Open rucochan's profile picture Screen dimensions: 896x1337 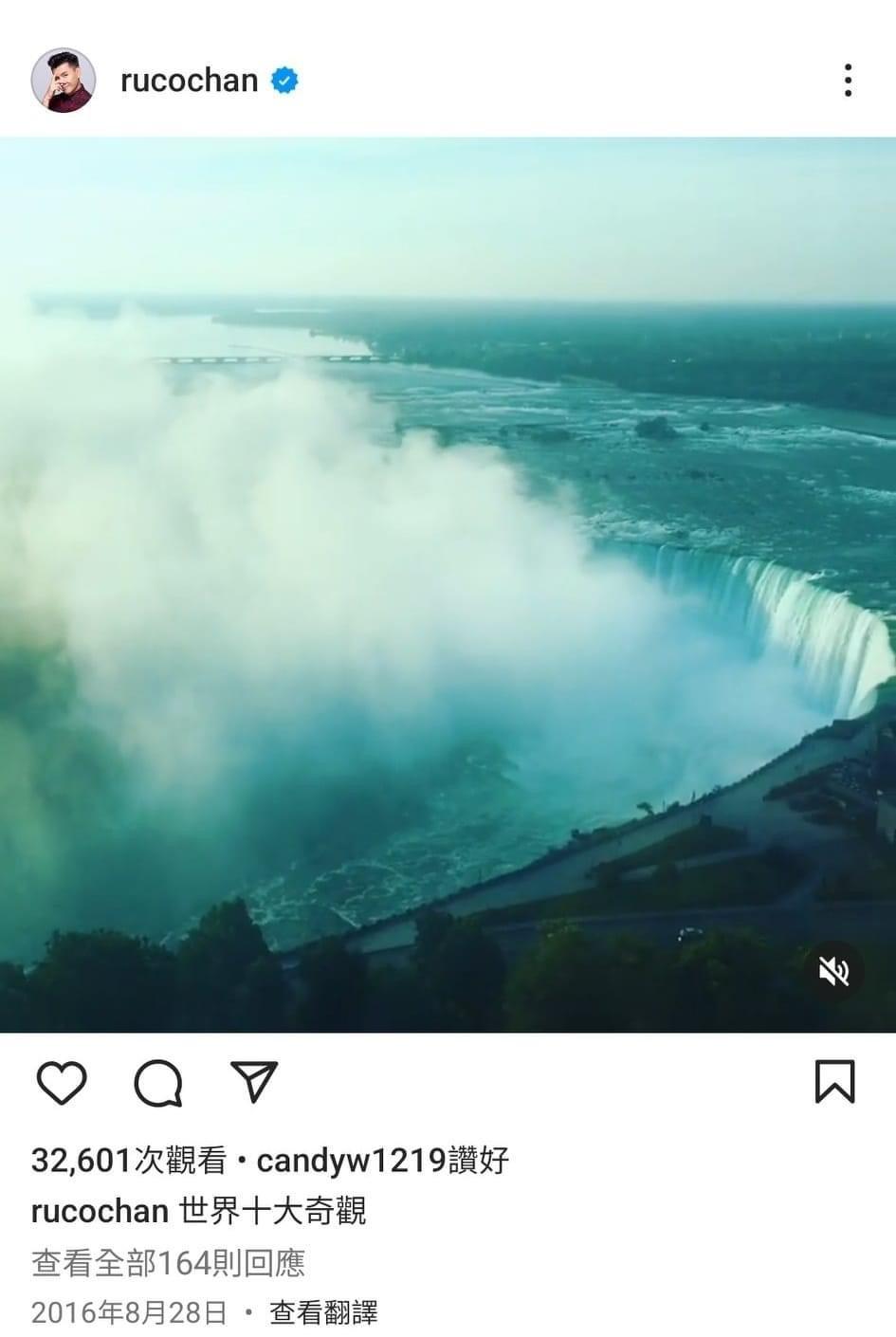point(64,81)
